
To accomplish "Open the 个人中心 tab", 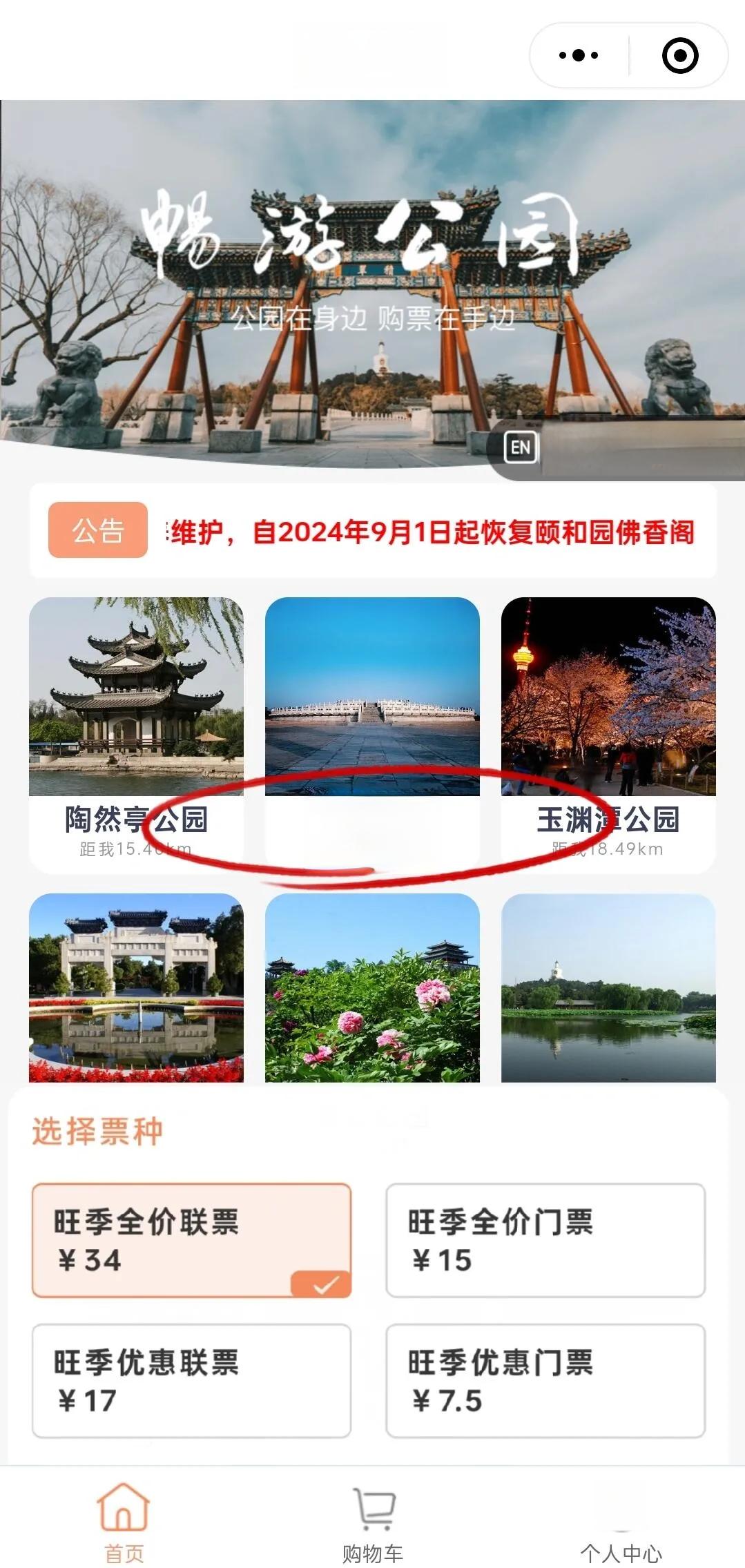I will pos(621,1522).
